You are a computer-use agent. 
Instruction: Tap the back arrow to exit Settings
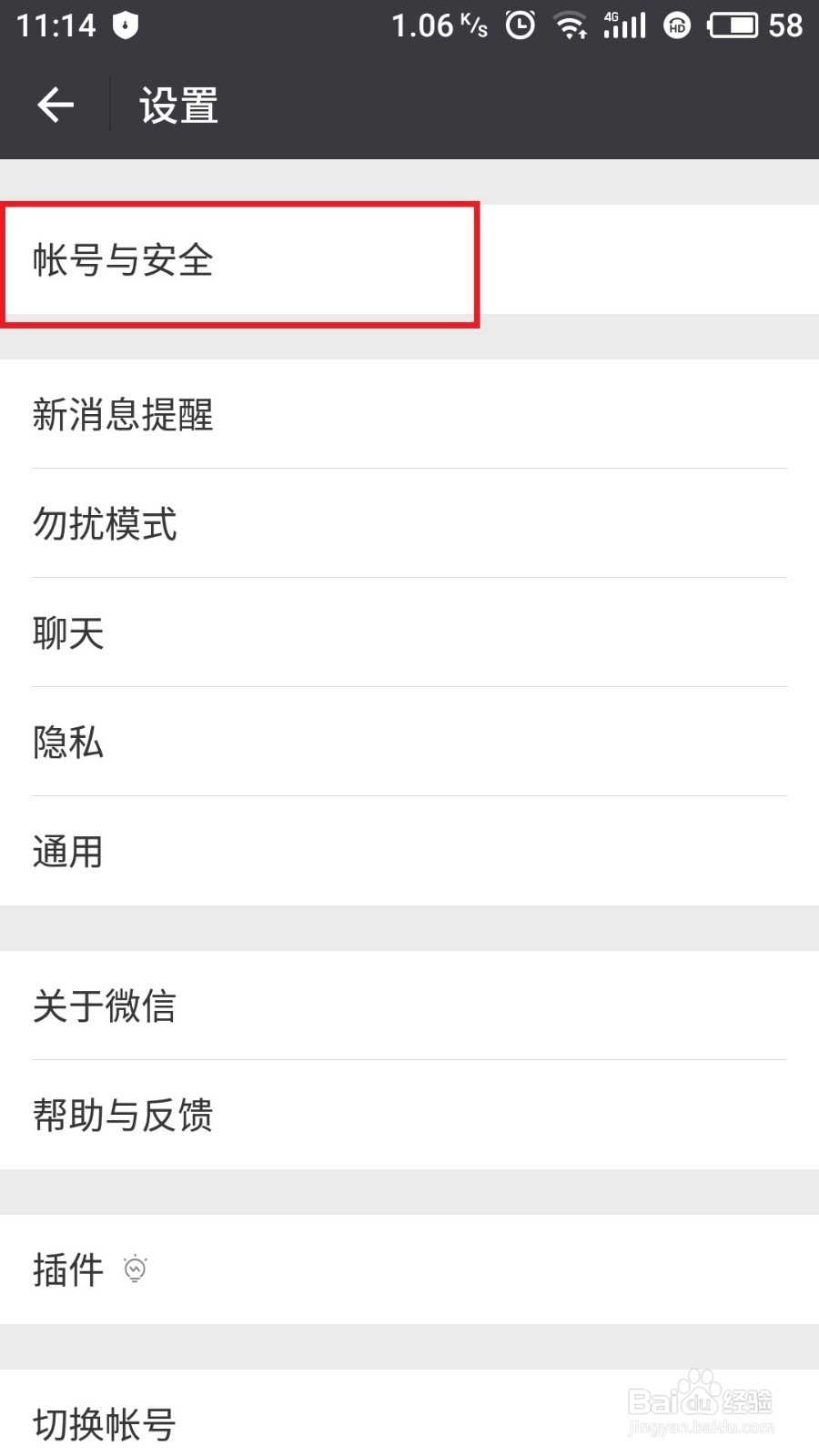click(56, 104)
